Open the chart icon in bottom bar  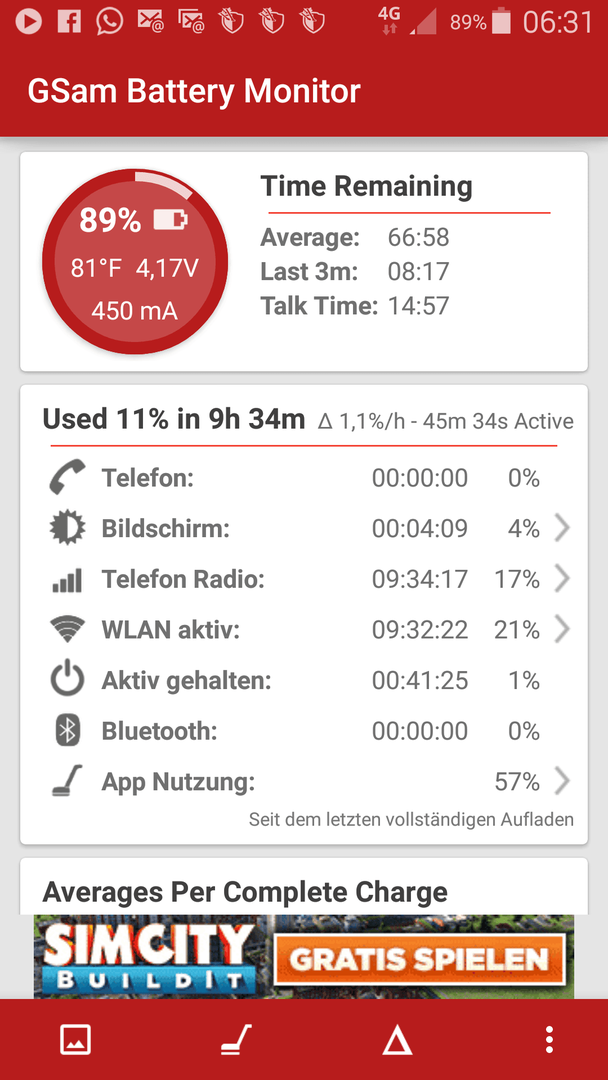pos(75,1039)
